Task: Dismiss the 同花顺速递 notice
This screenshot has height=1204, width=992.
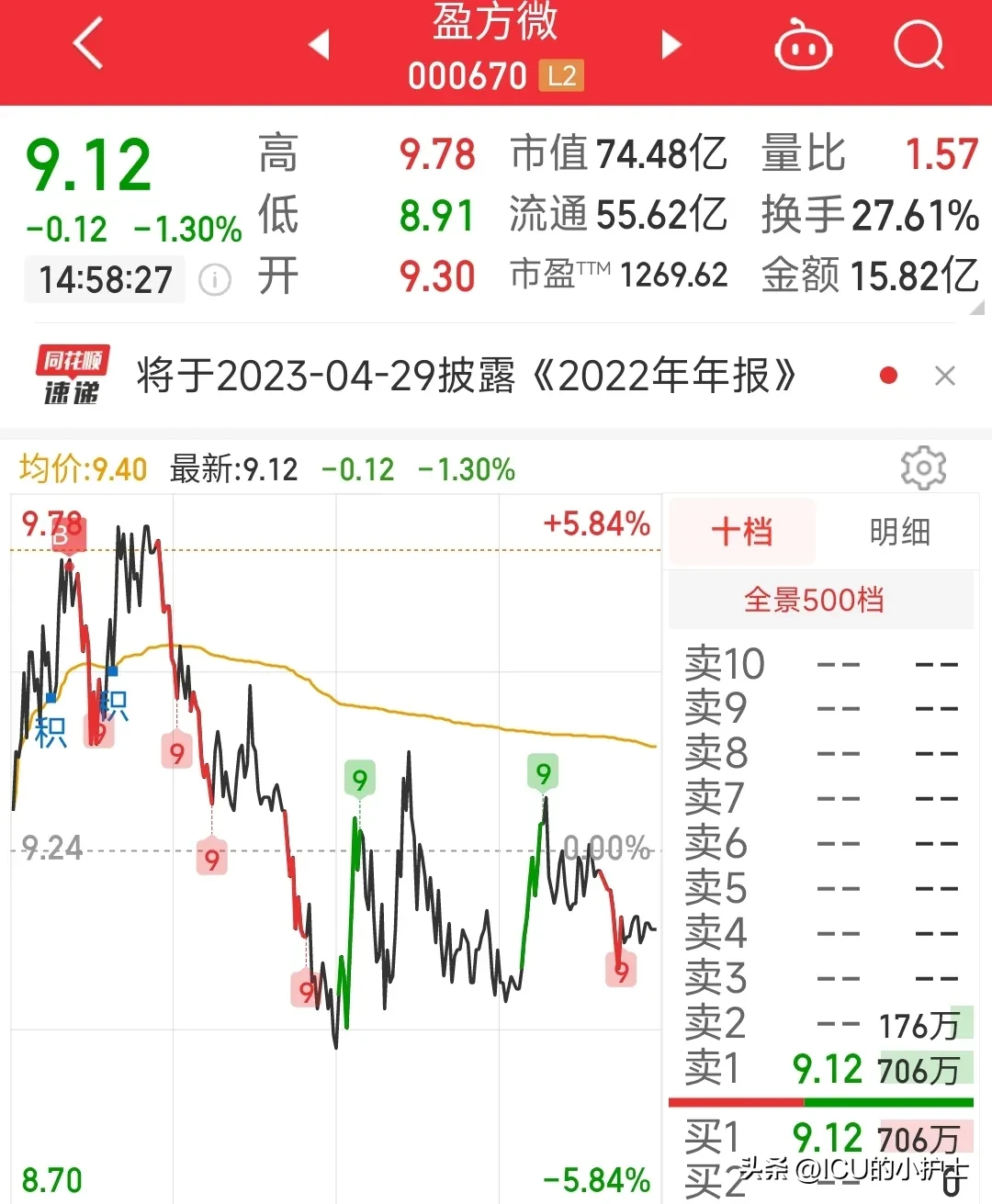Action: coord(944,376)
